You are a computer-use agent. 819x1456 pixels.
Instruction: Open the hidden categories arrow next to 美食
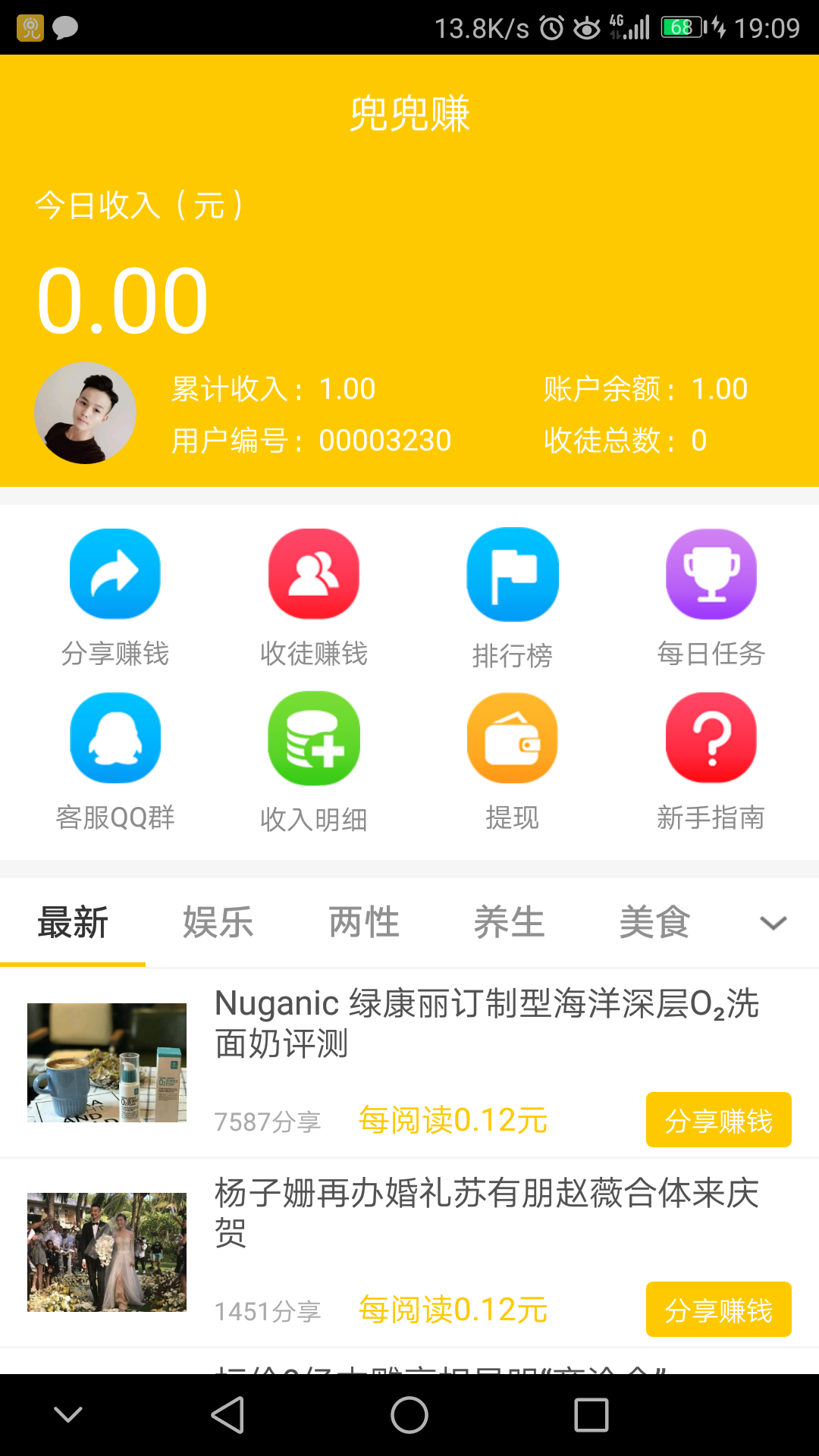tap(772, 923)
